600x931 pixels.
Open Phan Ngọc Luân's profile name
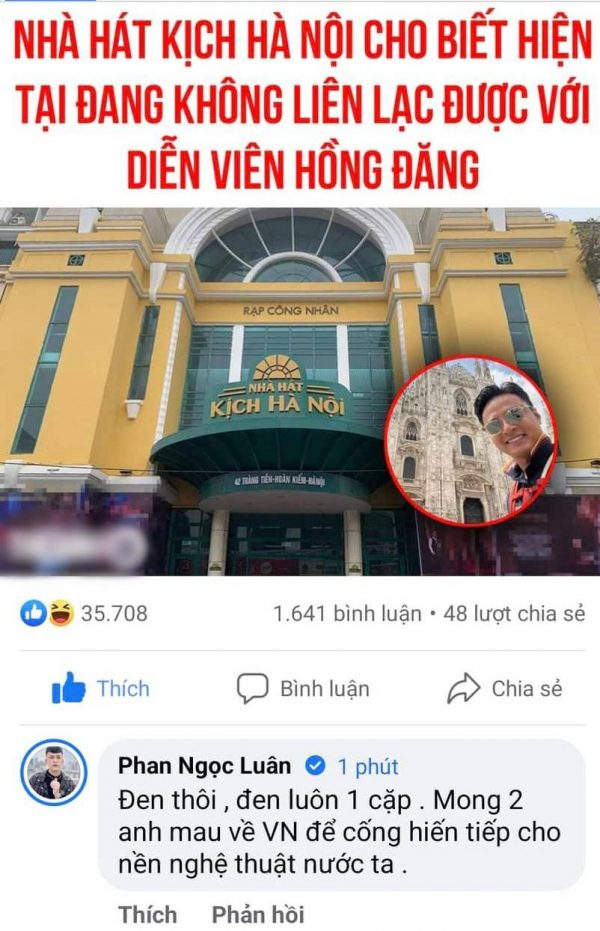click(205, 767)
